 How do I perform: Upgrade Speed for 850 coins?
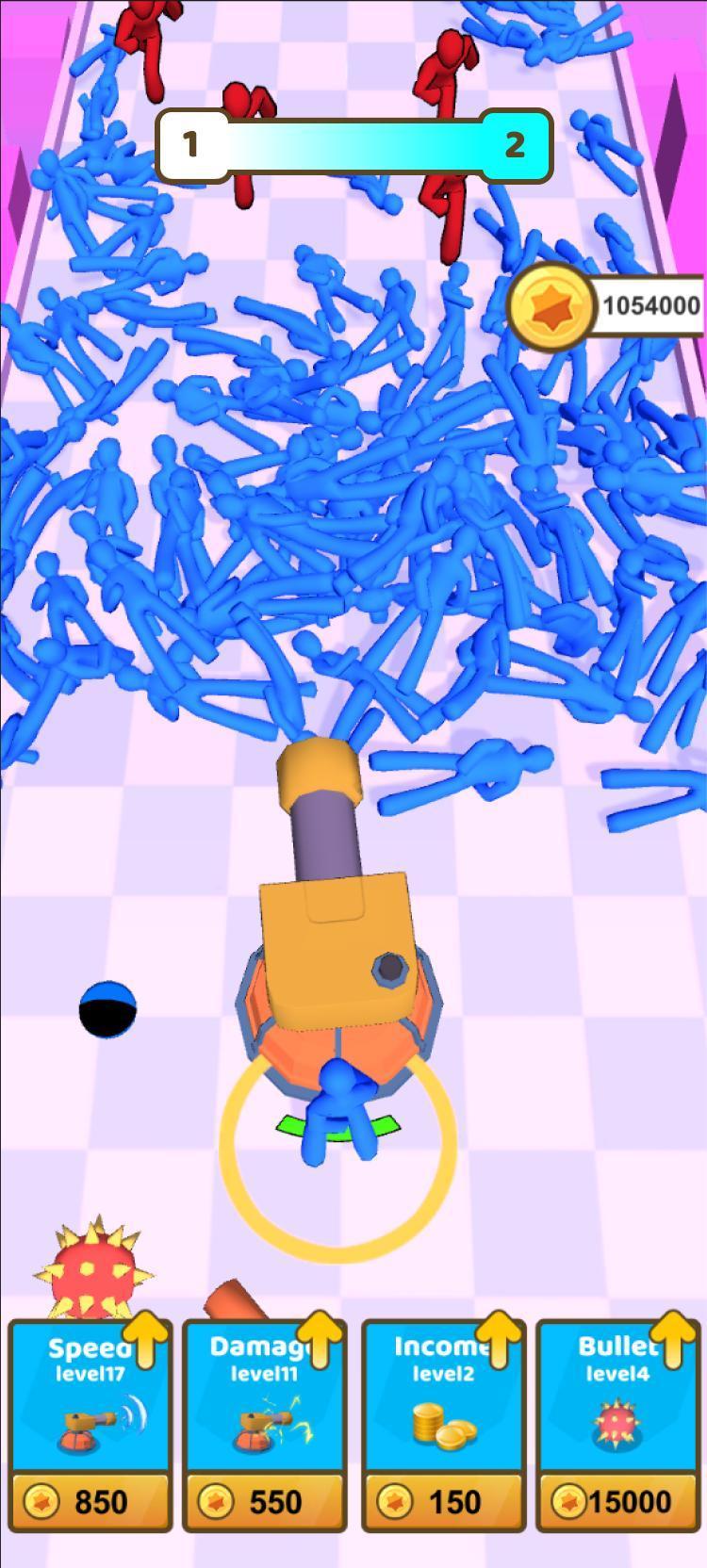coord(90,1423)
